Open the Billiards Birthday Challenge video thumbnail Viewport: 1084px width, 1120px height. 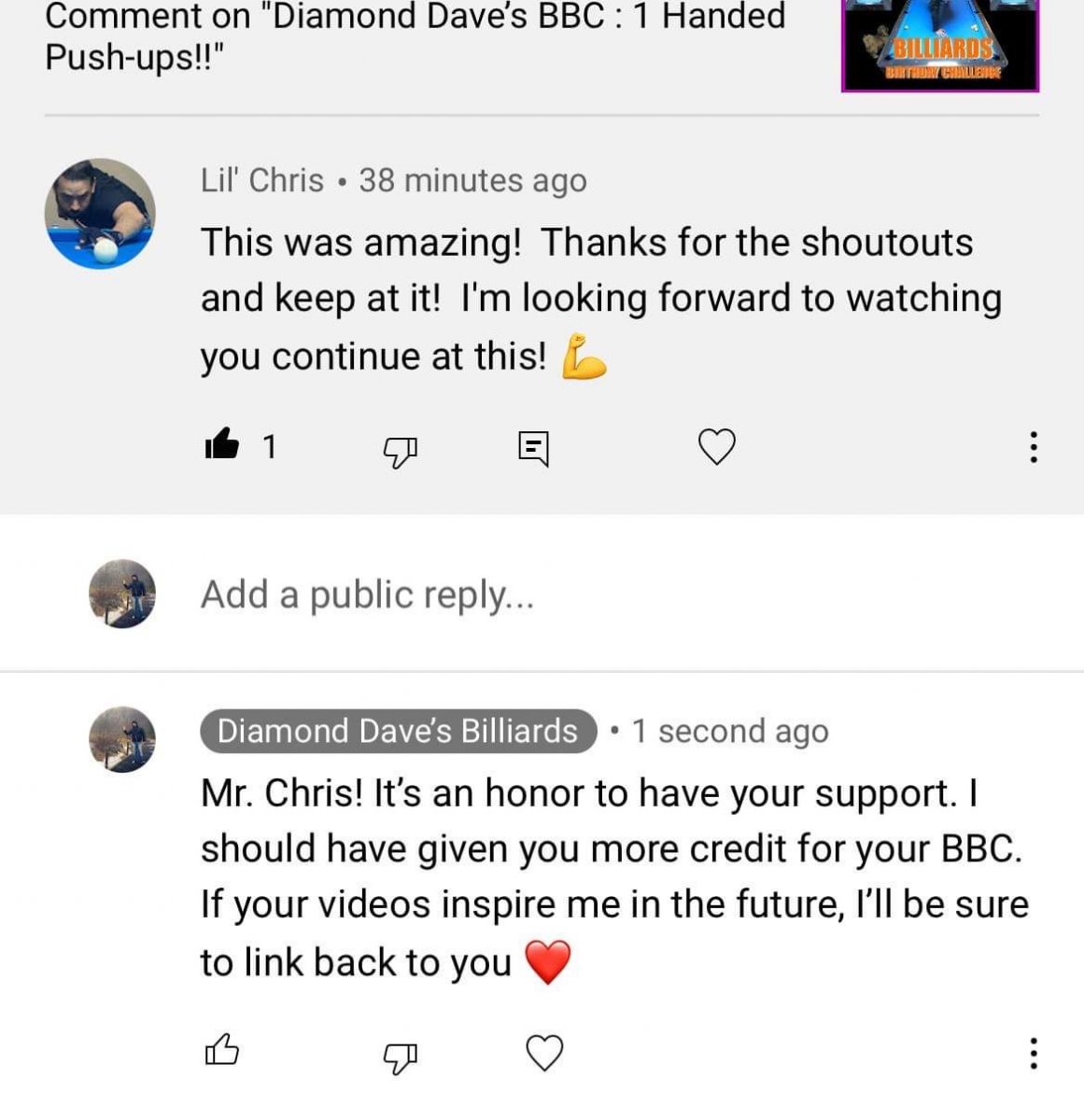click(x=939, y=45)
